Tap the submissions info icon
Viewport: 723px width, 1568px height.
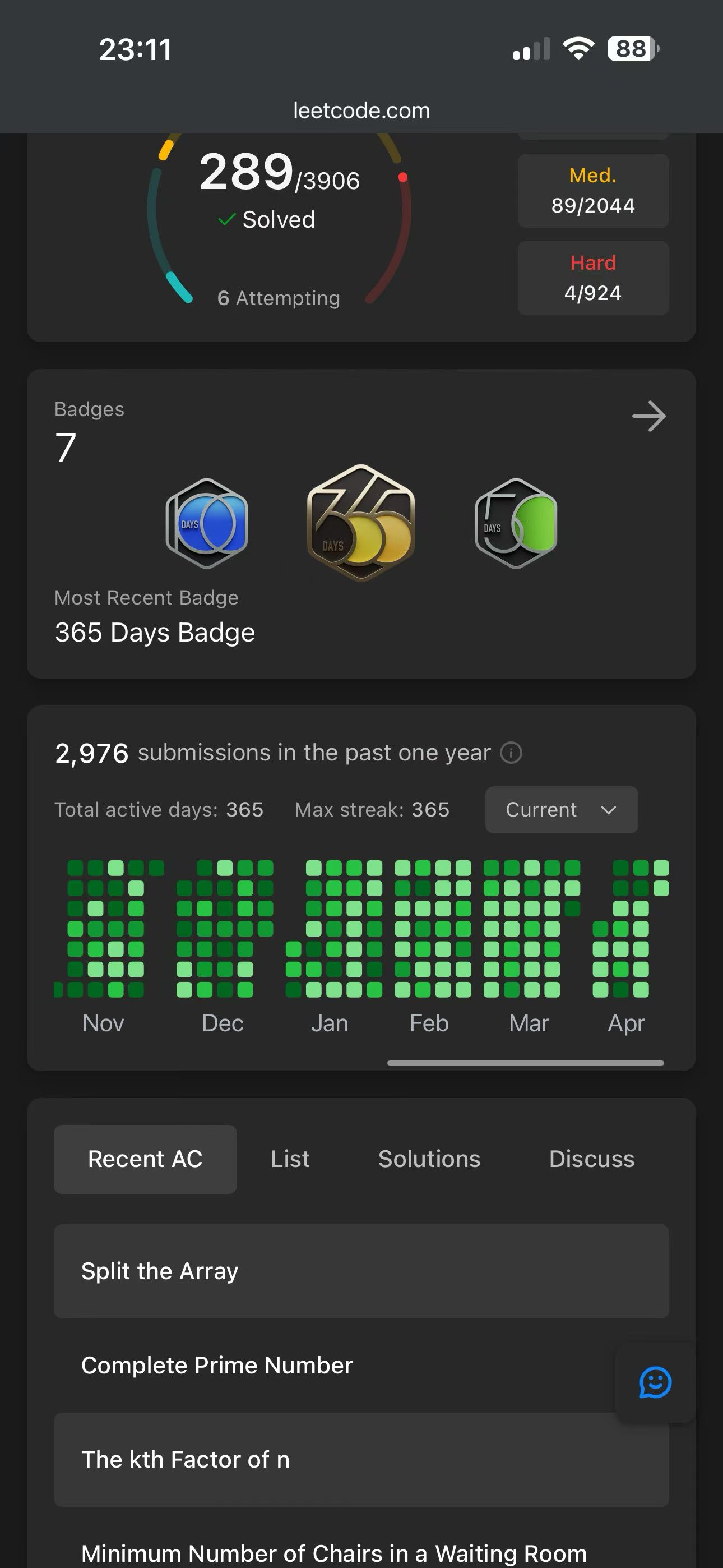click(511, 753)
